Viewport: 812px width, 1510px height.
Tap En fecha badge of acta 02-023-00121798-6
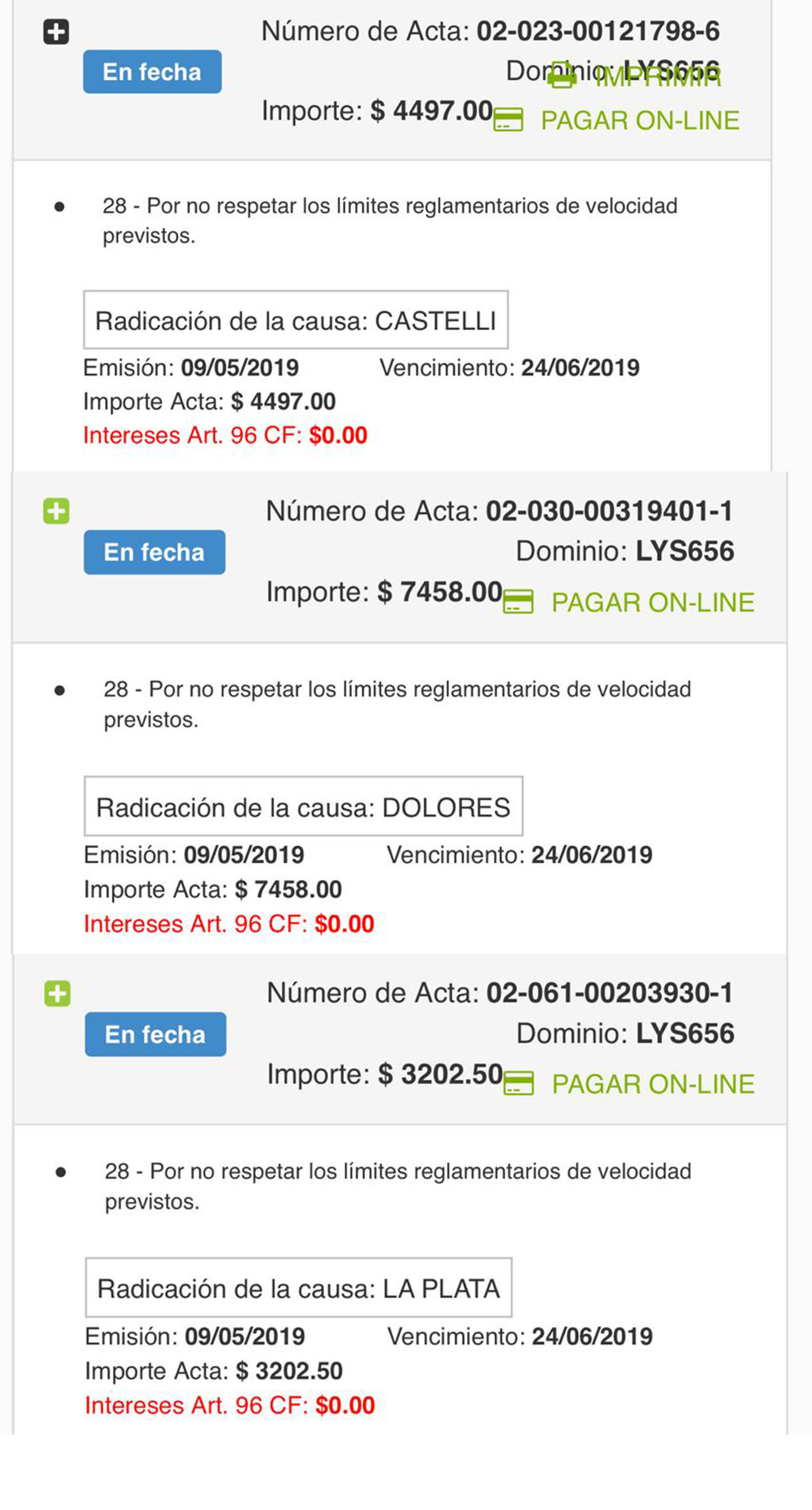[x=152, y=72]
